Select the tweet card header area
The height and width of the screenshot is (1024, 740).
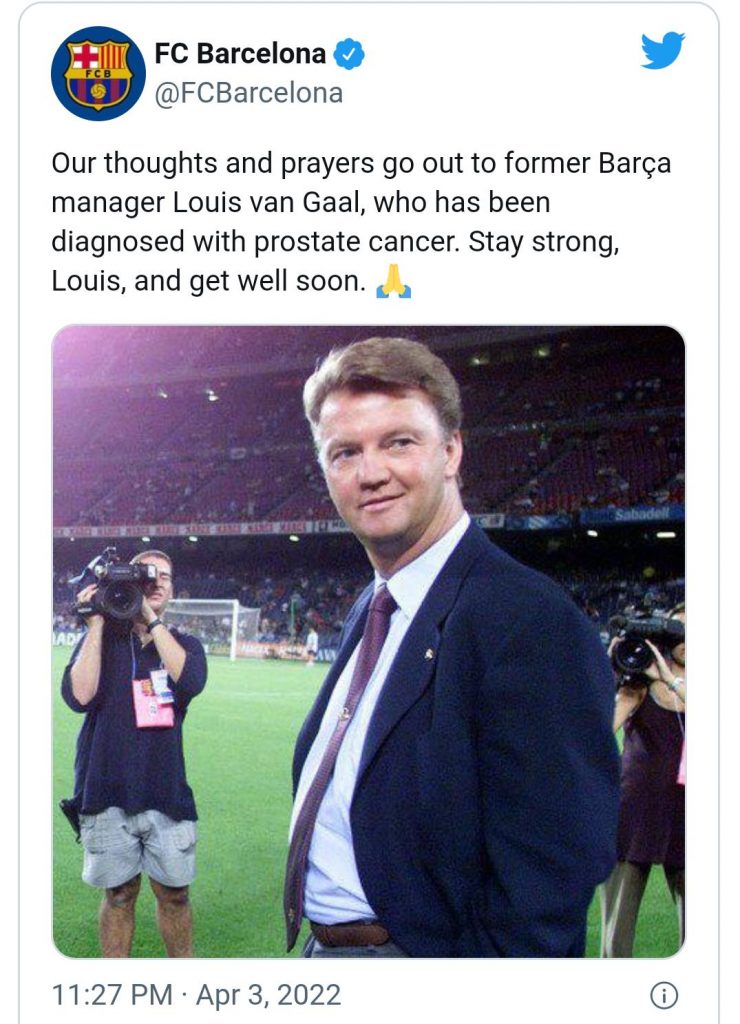click(370, 70)
